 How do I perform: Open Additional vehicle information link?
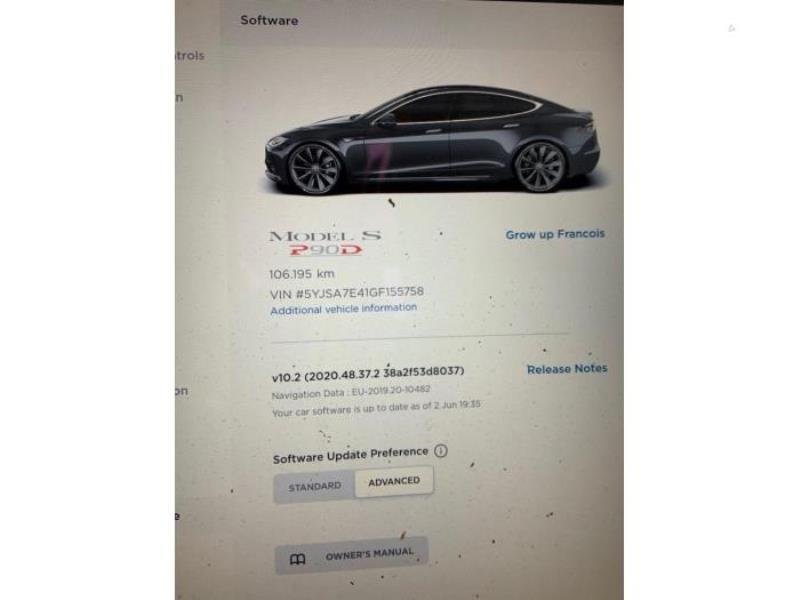pos(343,309)
